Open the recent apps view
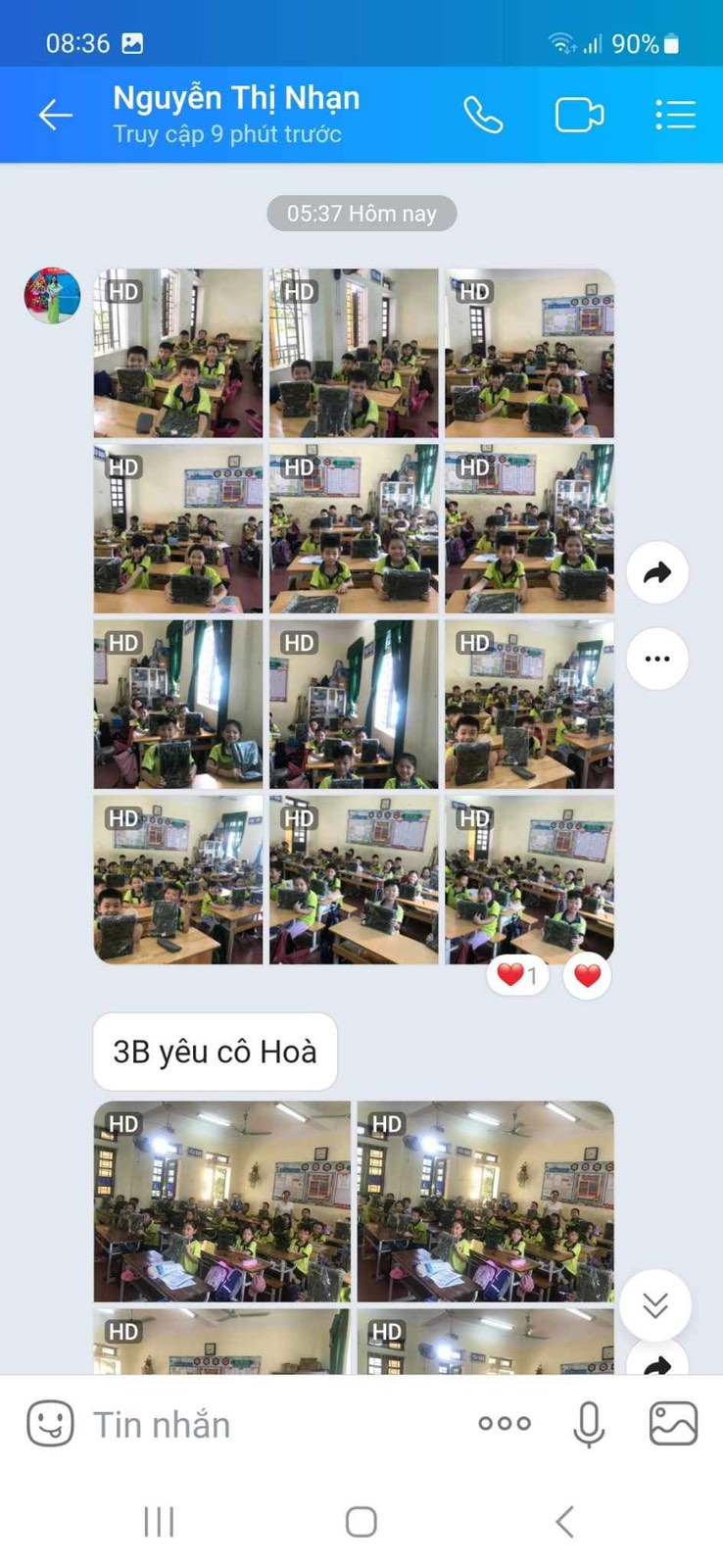Image resolution: width=723 pixels, height=1568 pixels. click(159, 1521)
